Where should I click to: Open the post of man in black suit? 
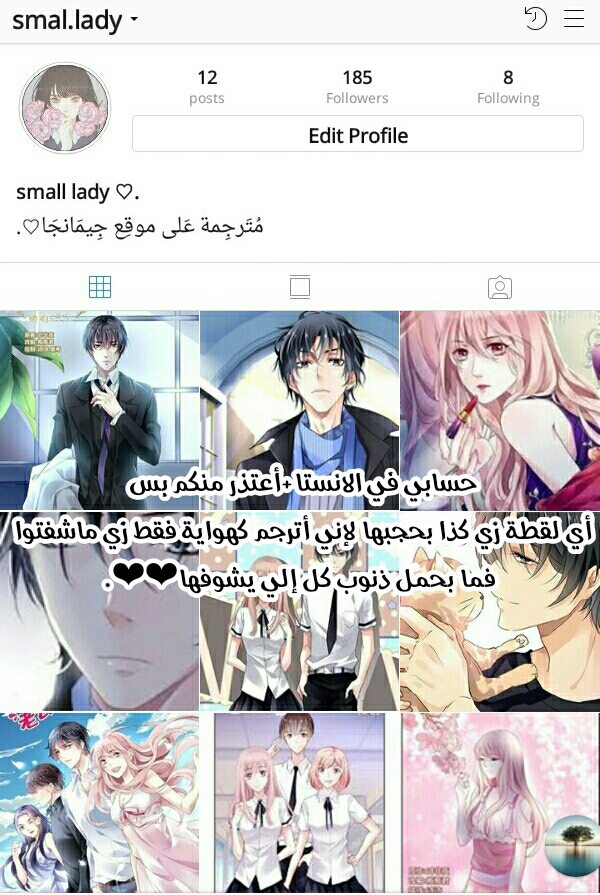(x=99, y=395)
